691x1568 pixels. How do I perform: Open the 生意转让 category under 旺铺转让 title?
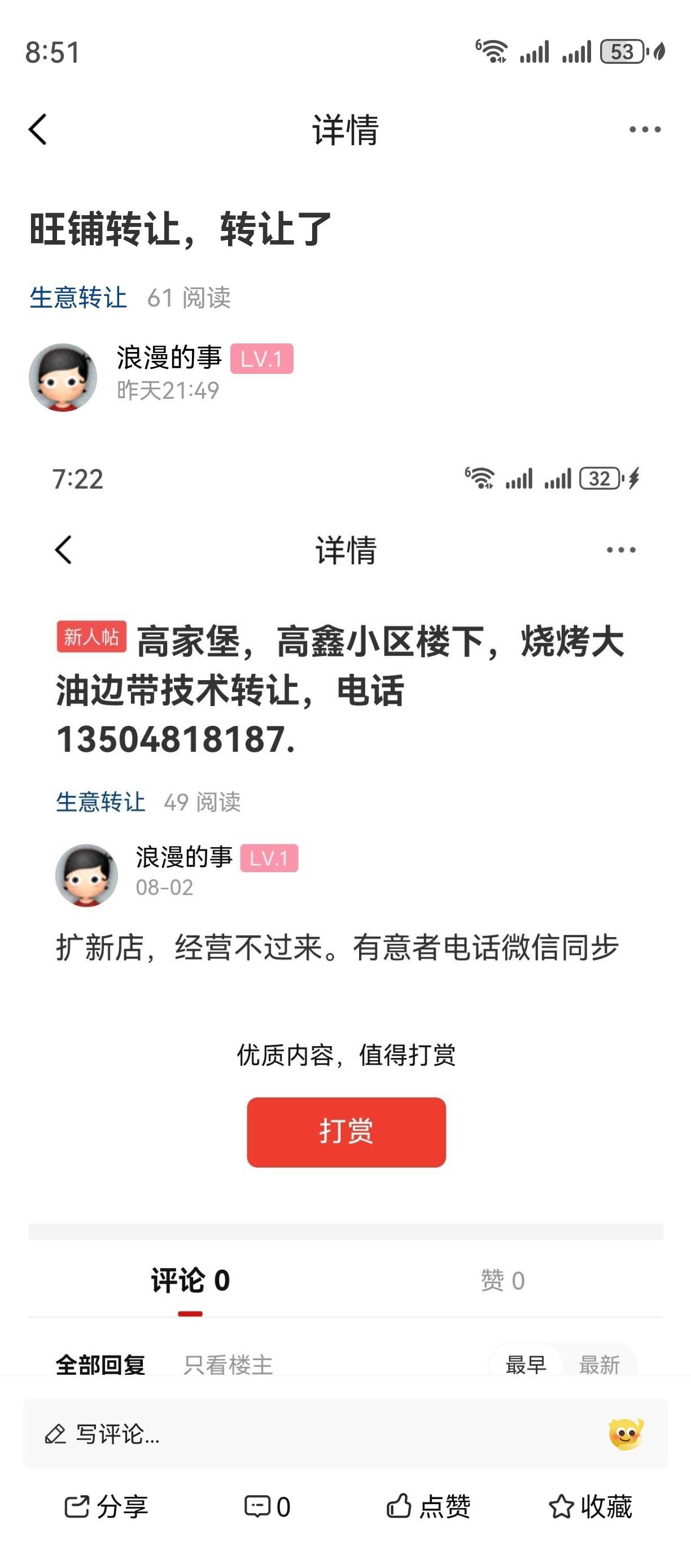point(78,298)
